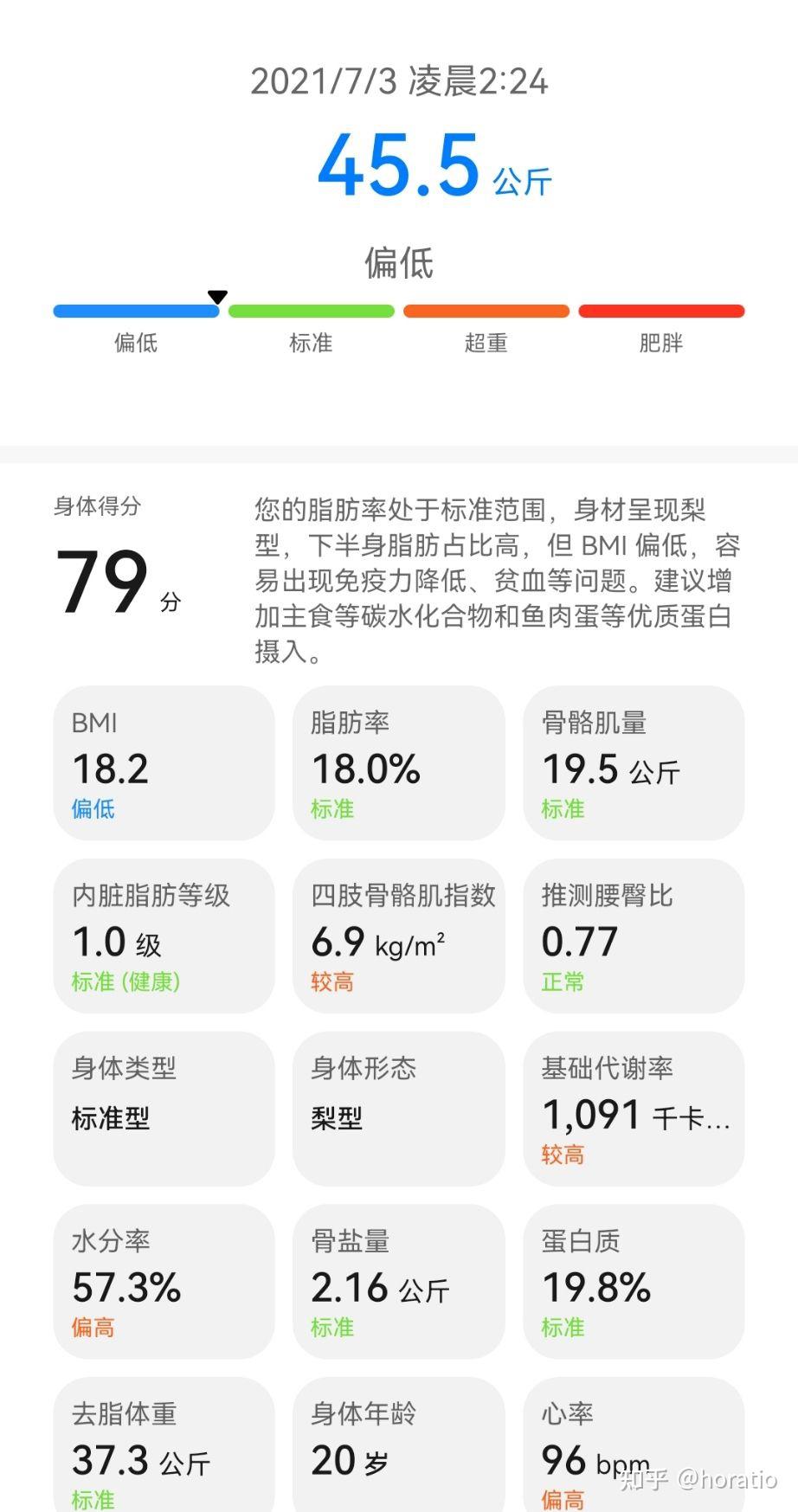This screenshot has width=798, height=1512.
Task: Open the 蛋白质 19.8% card
Action: [634, 1282]
